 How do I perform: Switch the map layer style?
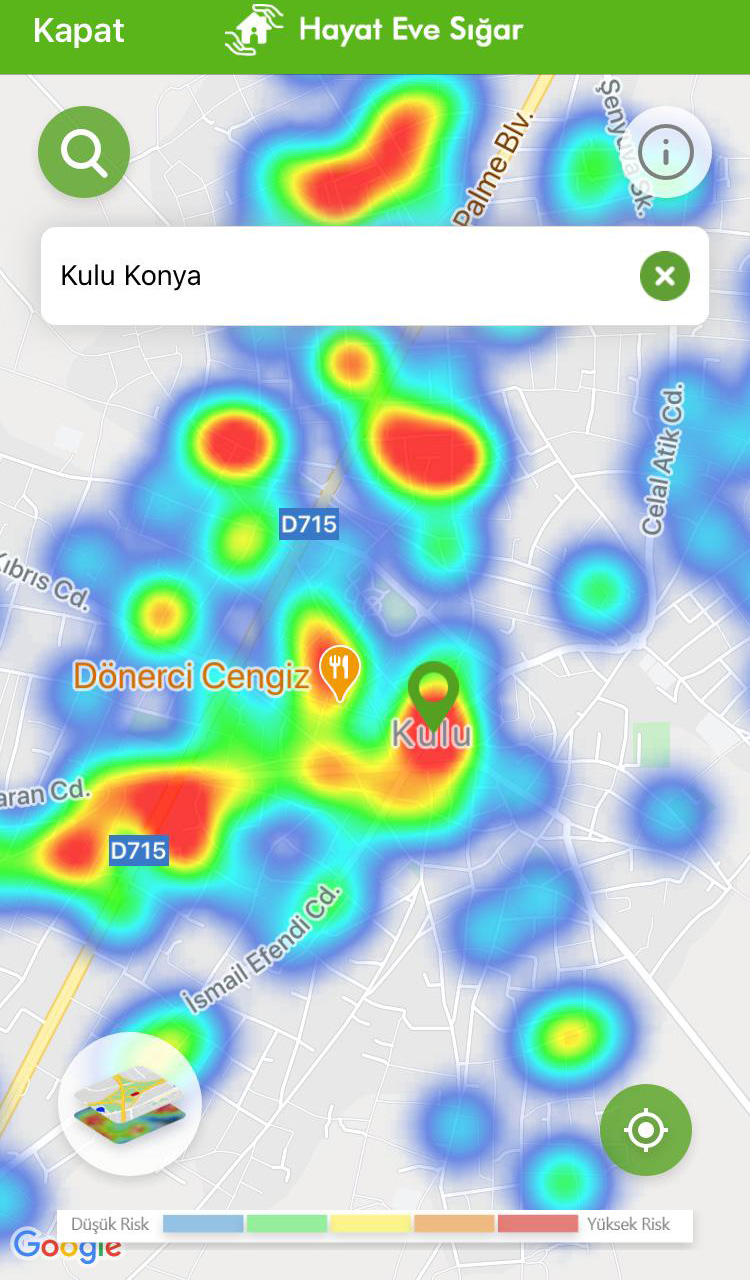click(130, 1104)
